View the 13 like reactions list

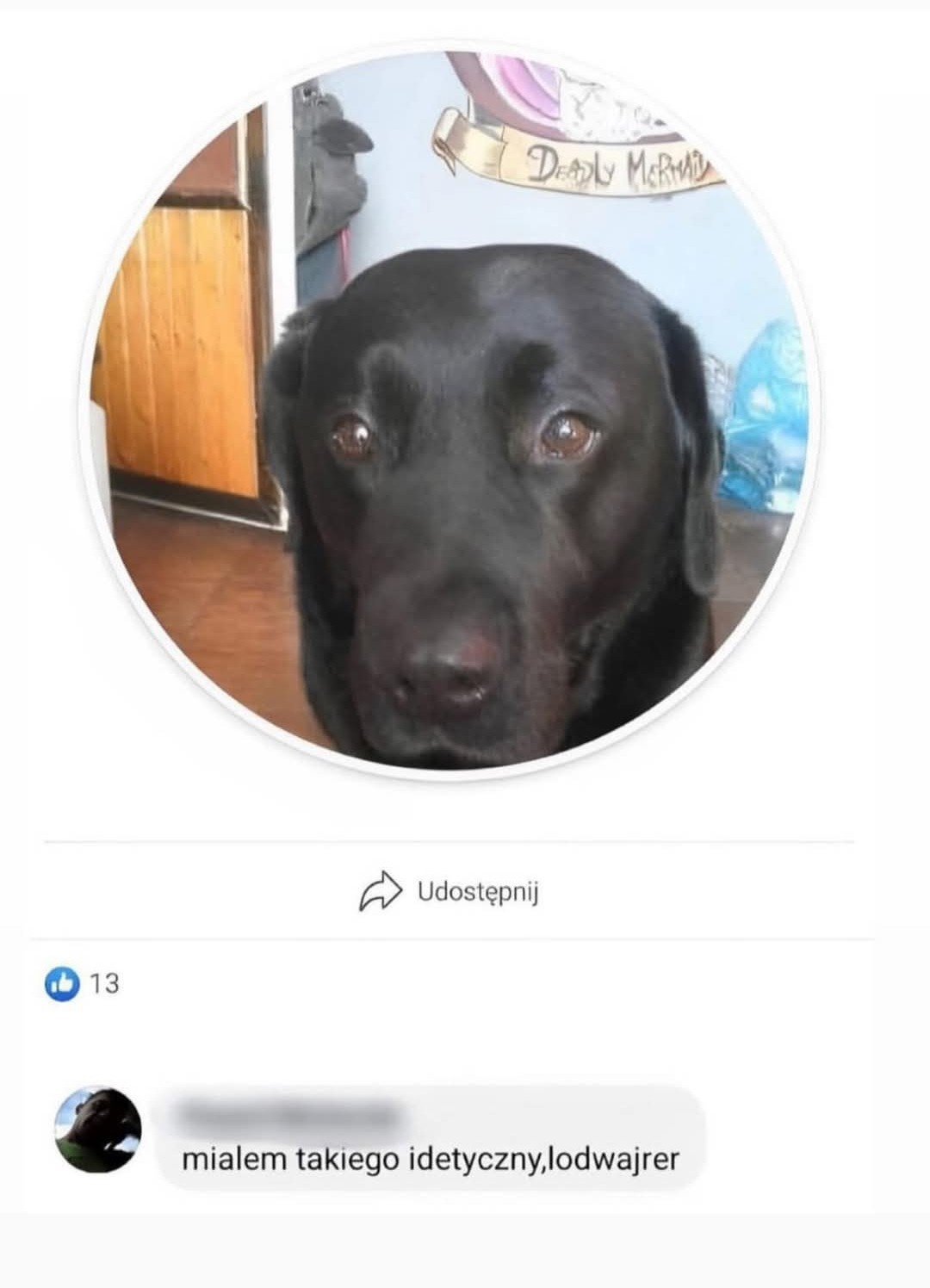83,983
